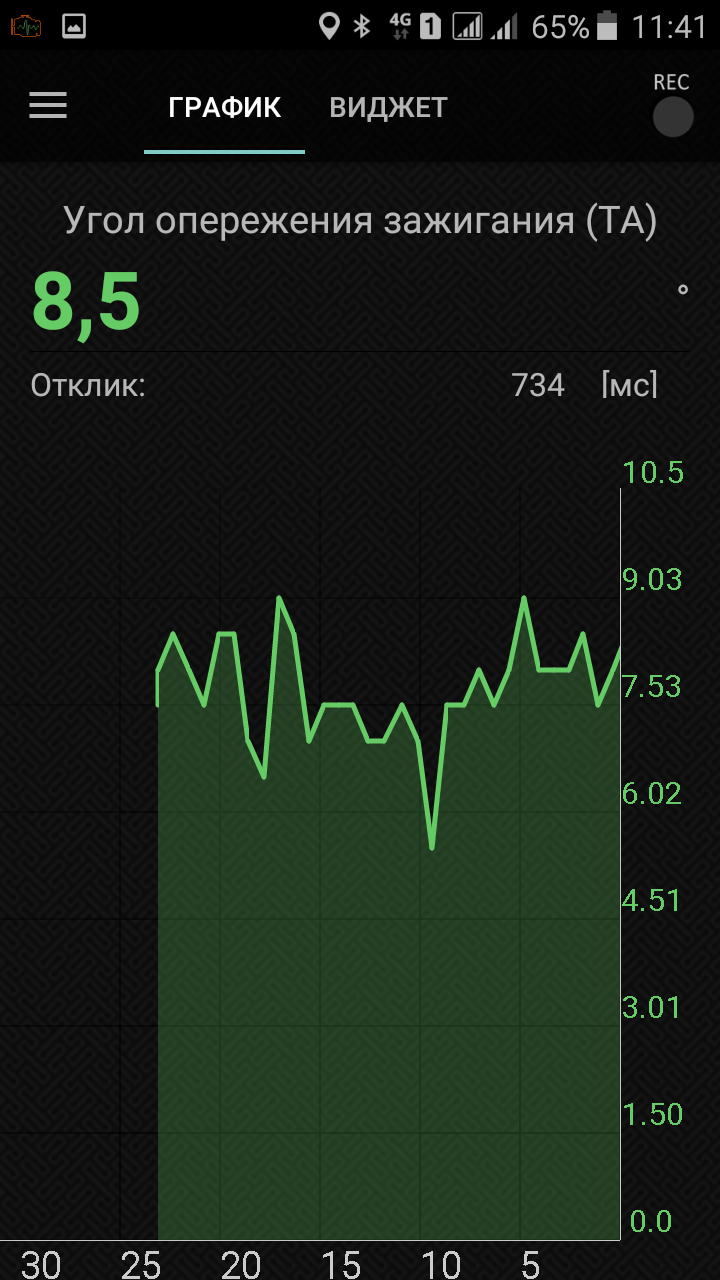The width and height of the screenshot is (720, 1280).
Task: Select the ГРАФИК tab
Action: point(224,108)
